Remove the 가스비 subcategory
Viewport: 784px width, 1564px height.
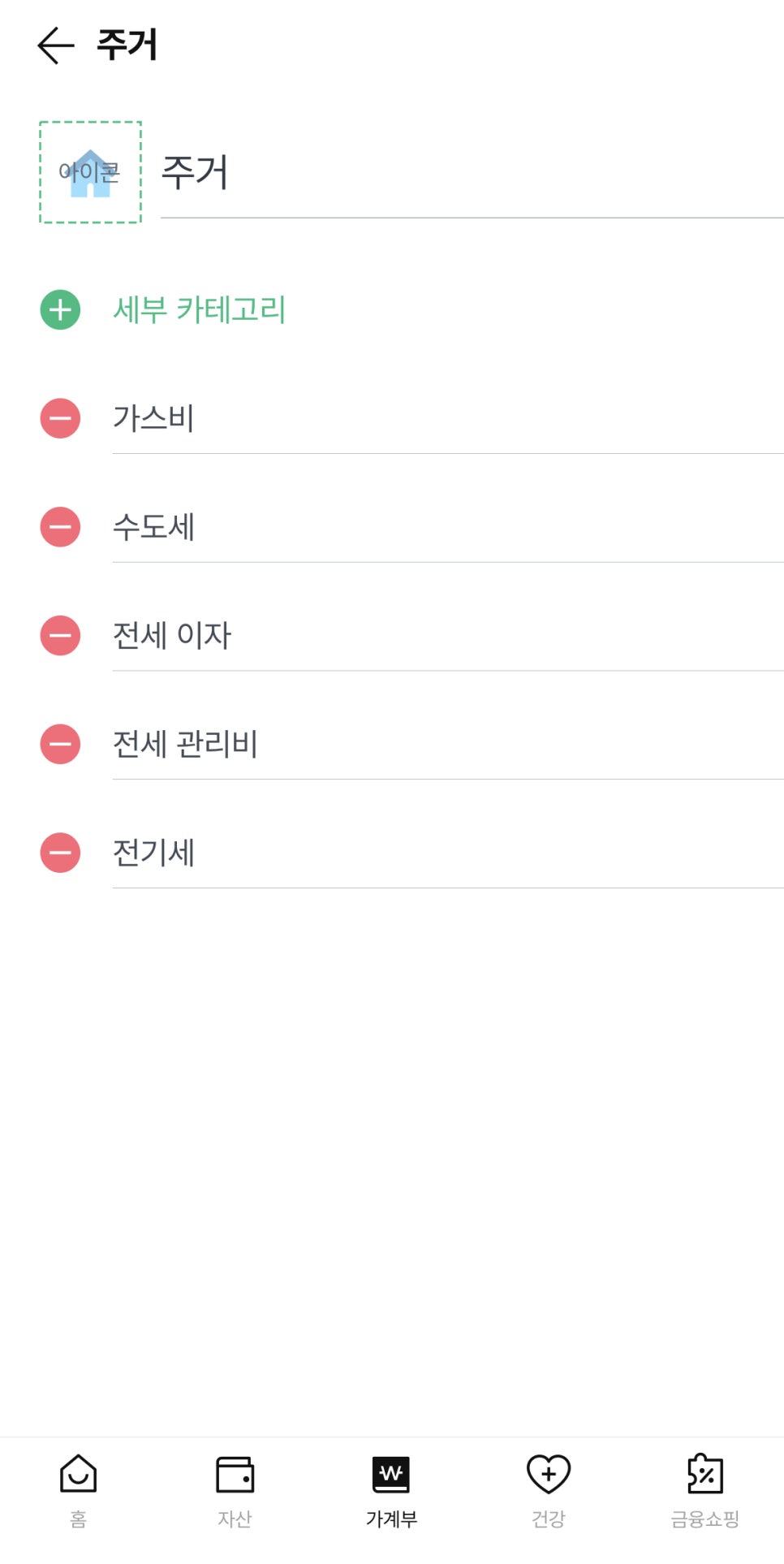click(x=60, y=418)
